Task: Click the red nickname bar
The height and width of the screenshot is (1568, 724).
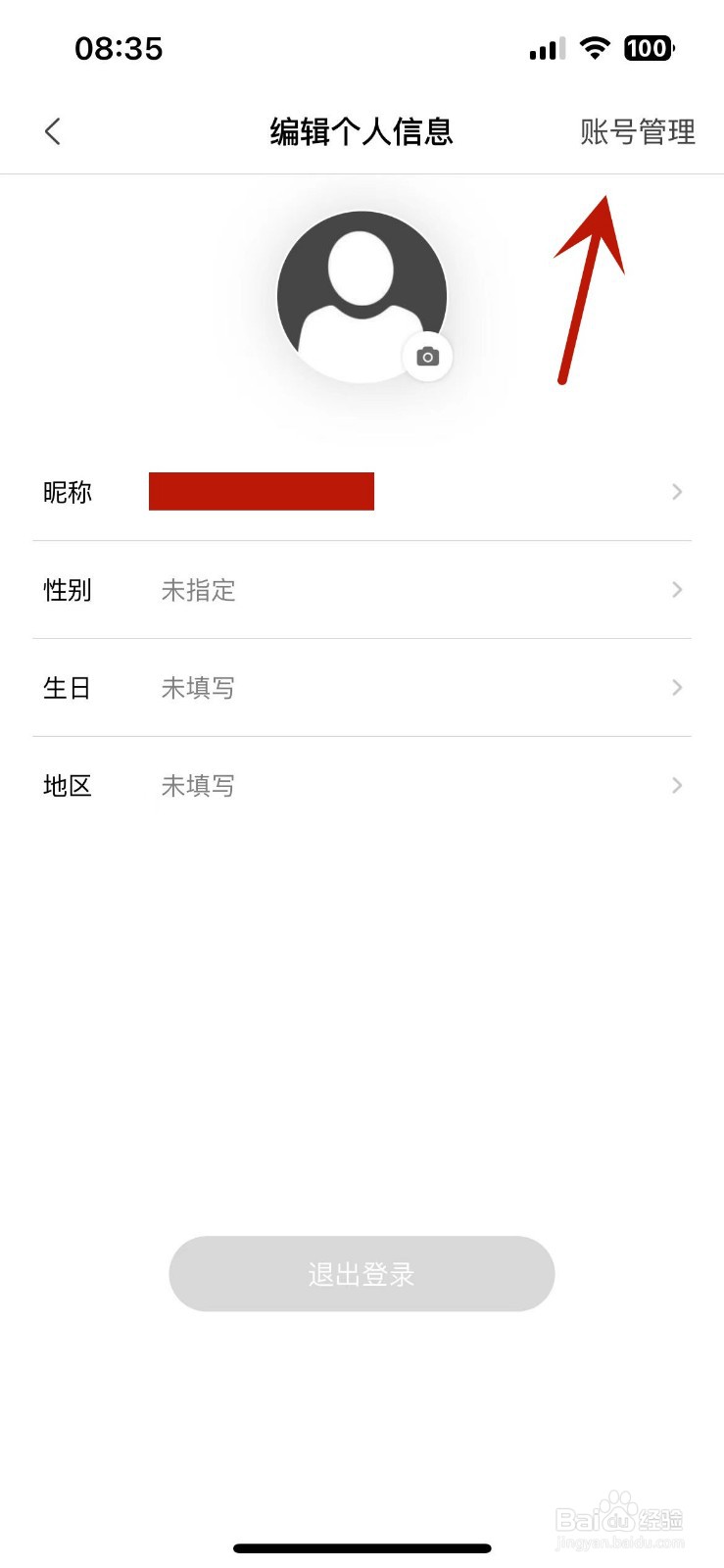Action: point(261,491)
